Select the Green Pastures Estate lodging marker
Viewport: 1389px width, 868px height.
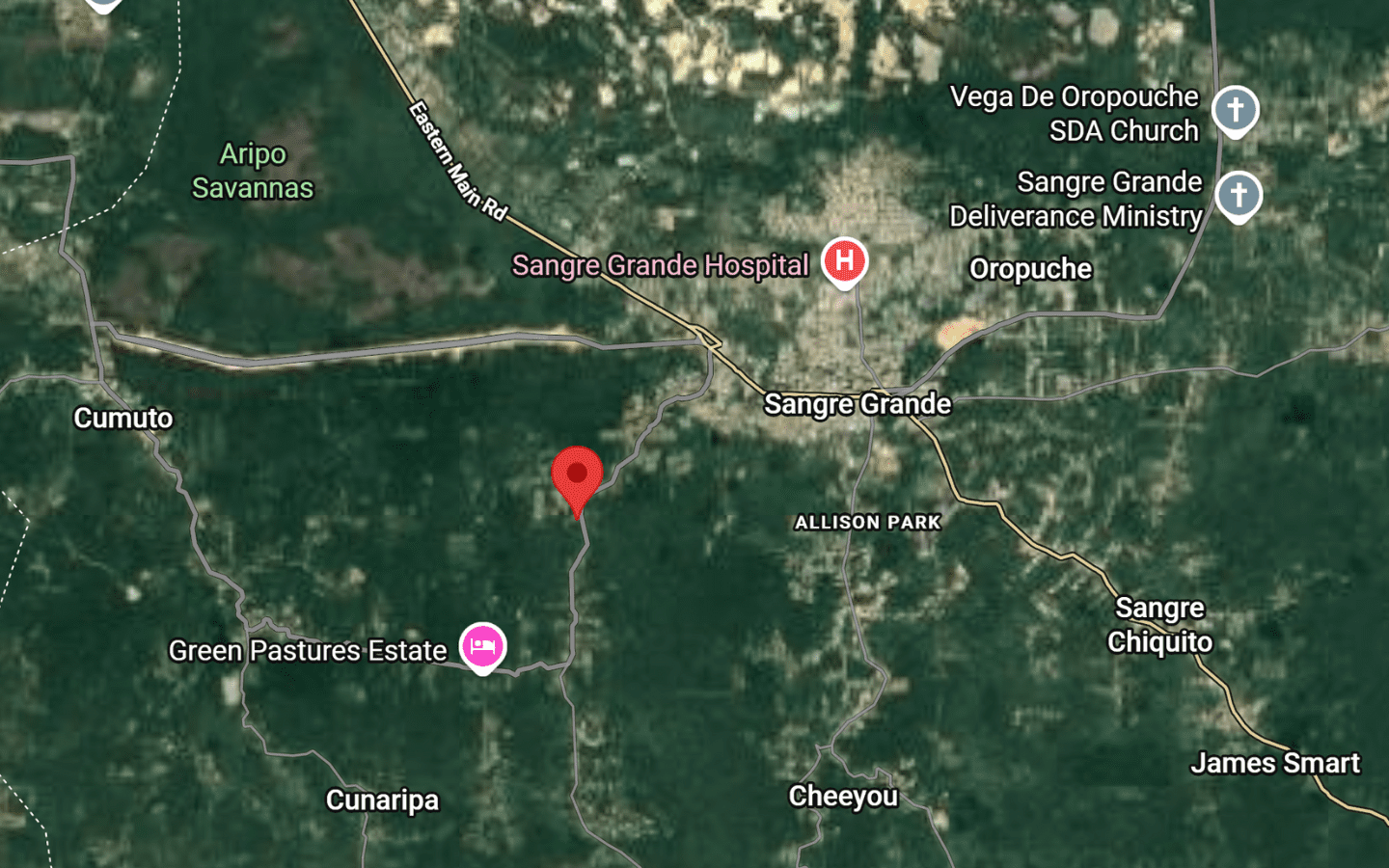point(482,646)
